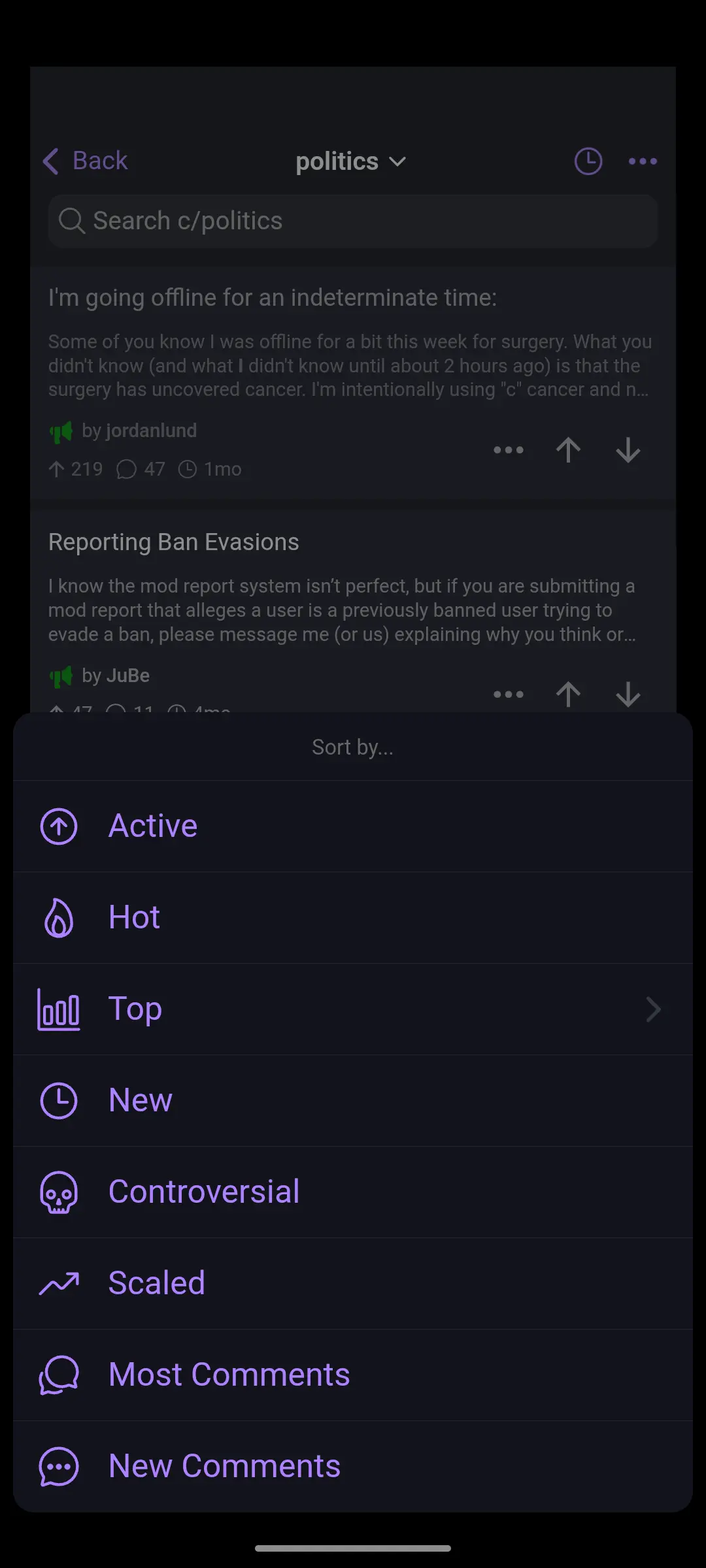Downvote the jordanlund offline post

tap(628, 449)
